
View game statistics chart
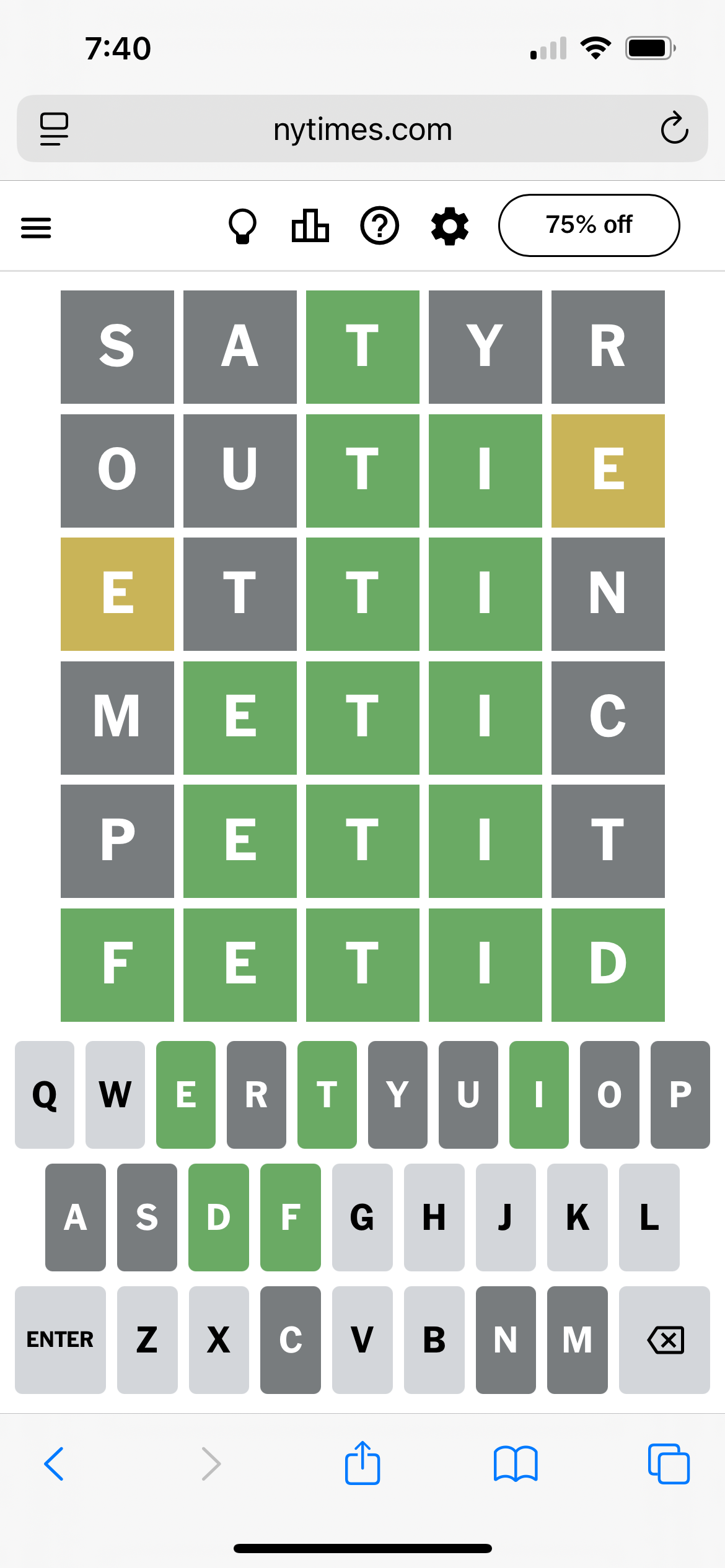point(310,225)
